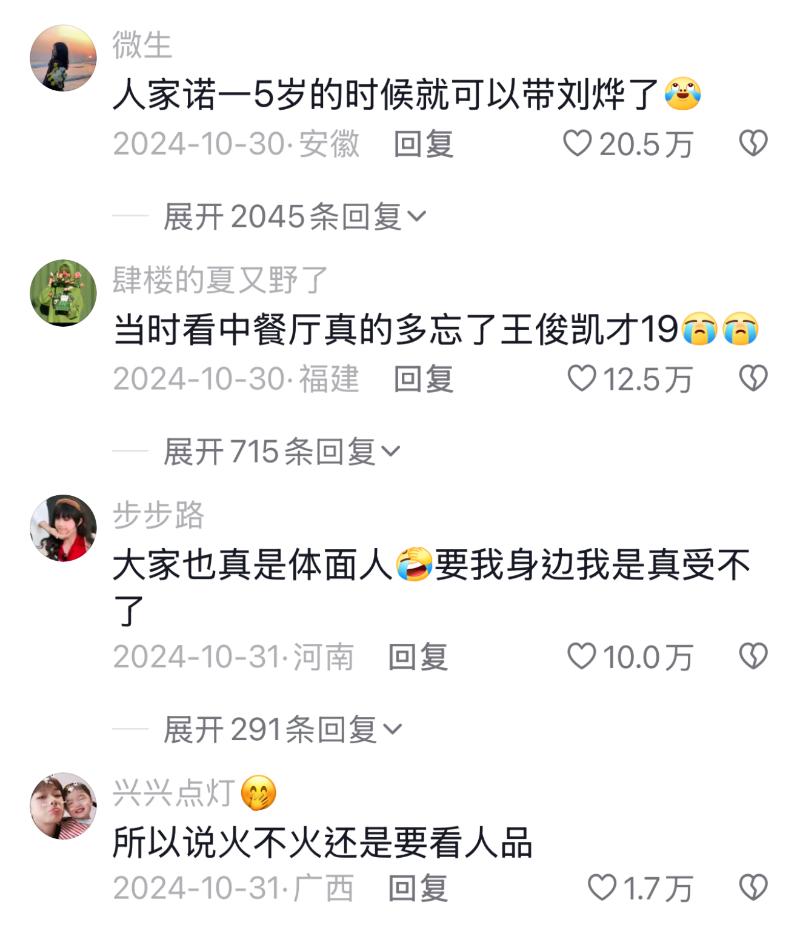Dislike 步步路's comment
Viewport: 800px width, 939px height.
point(753,657)
